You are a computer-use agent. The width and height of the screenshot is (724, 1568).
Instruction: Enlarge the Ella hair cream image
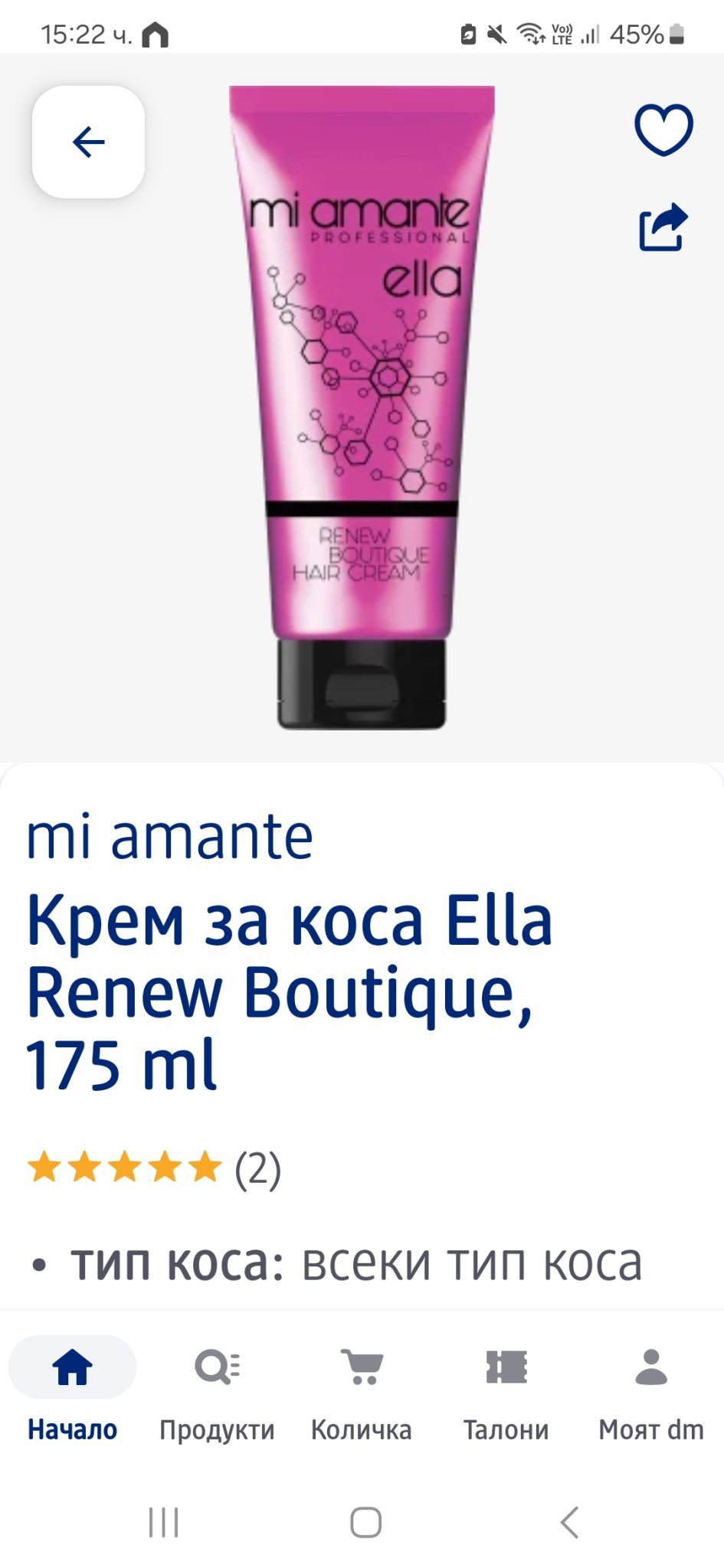pos(362,407)
